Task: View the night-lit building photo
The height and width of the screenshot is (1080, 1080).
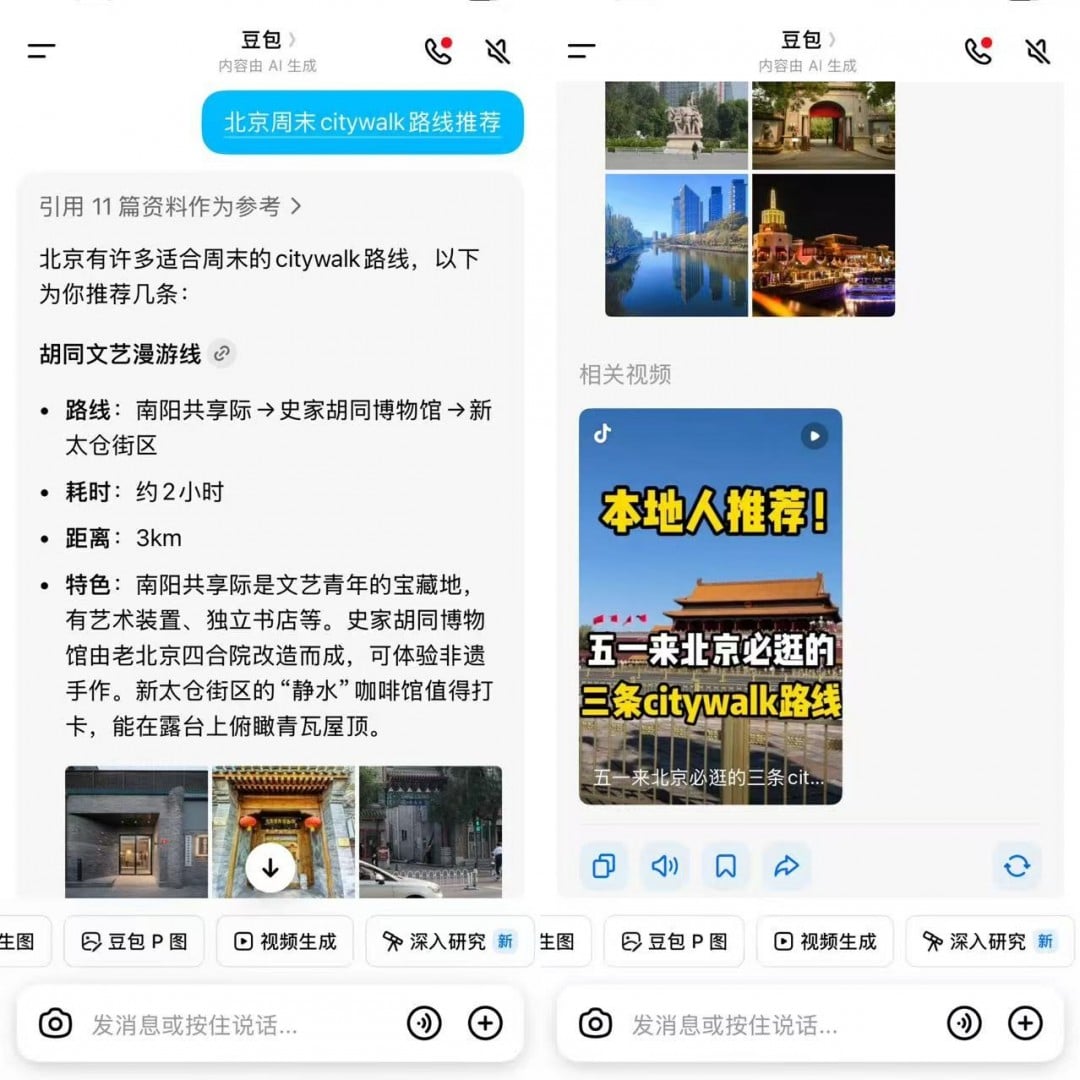Action: click(823, 245)
